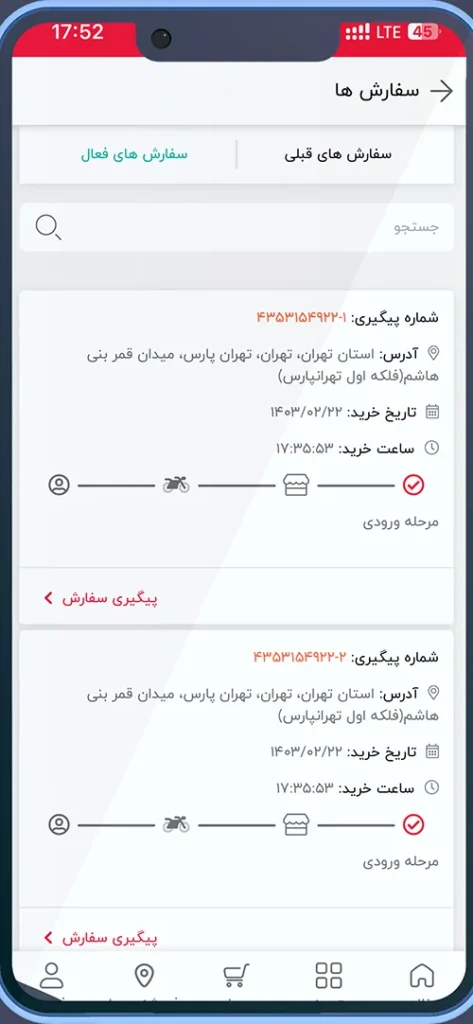This screenshot has height=1024, width=473.
Task: Open the categories grid tab
Action: click(x=329, y=976)
